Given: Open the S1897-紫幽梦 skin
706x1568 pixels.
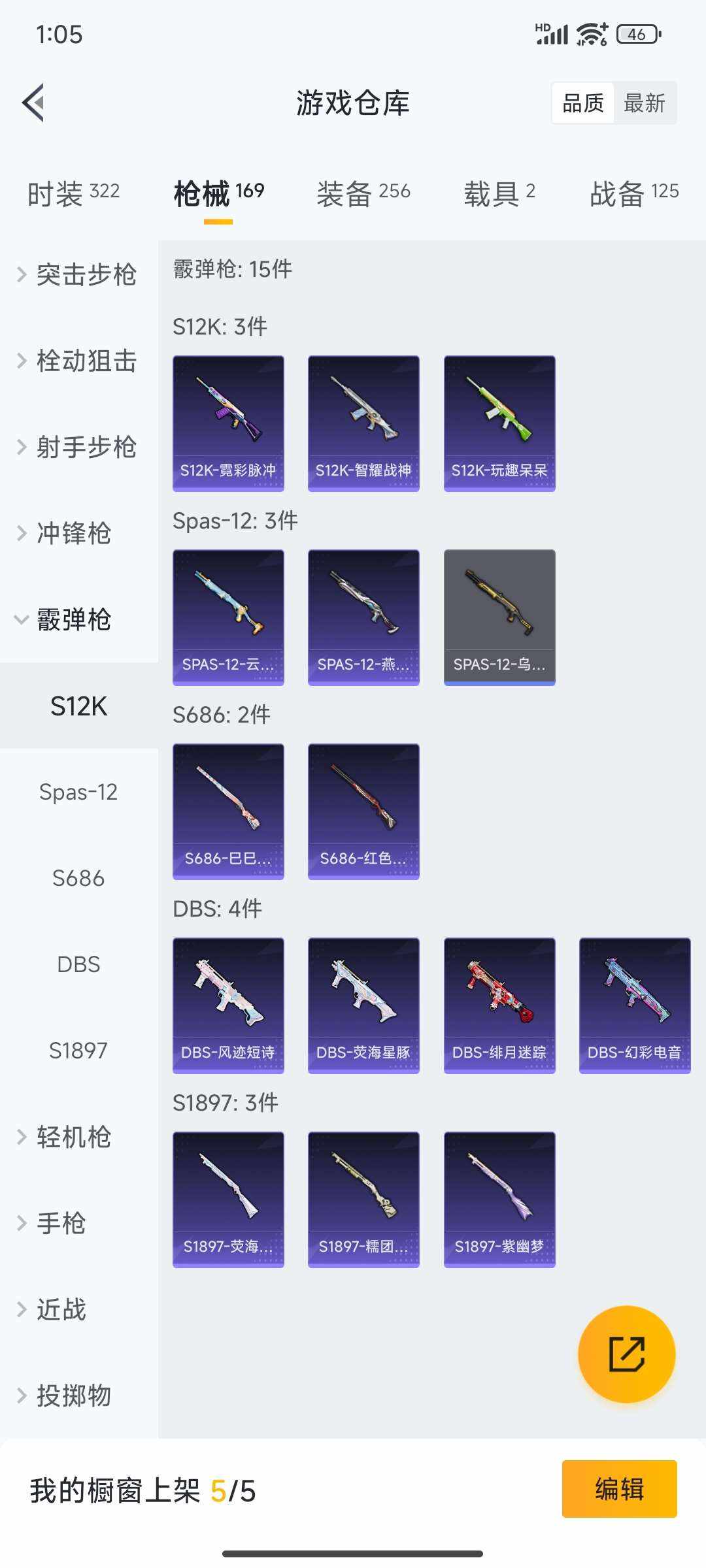Looking at the screenshot, I should click(499, 1199).
